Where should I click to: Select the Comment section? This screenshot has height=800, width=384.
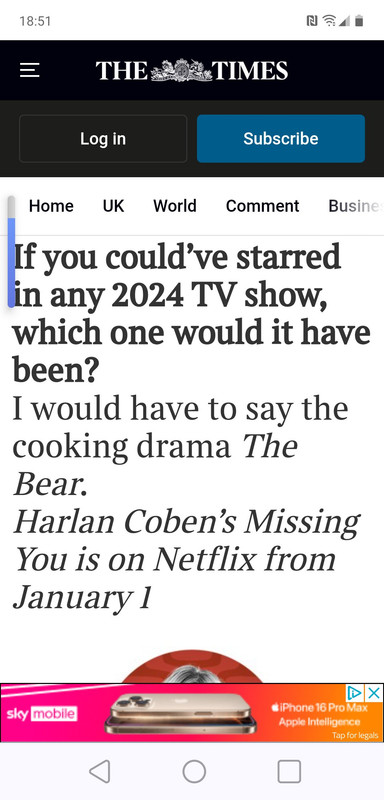263,206
